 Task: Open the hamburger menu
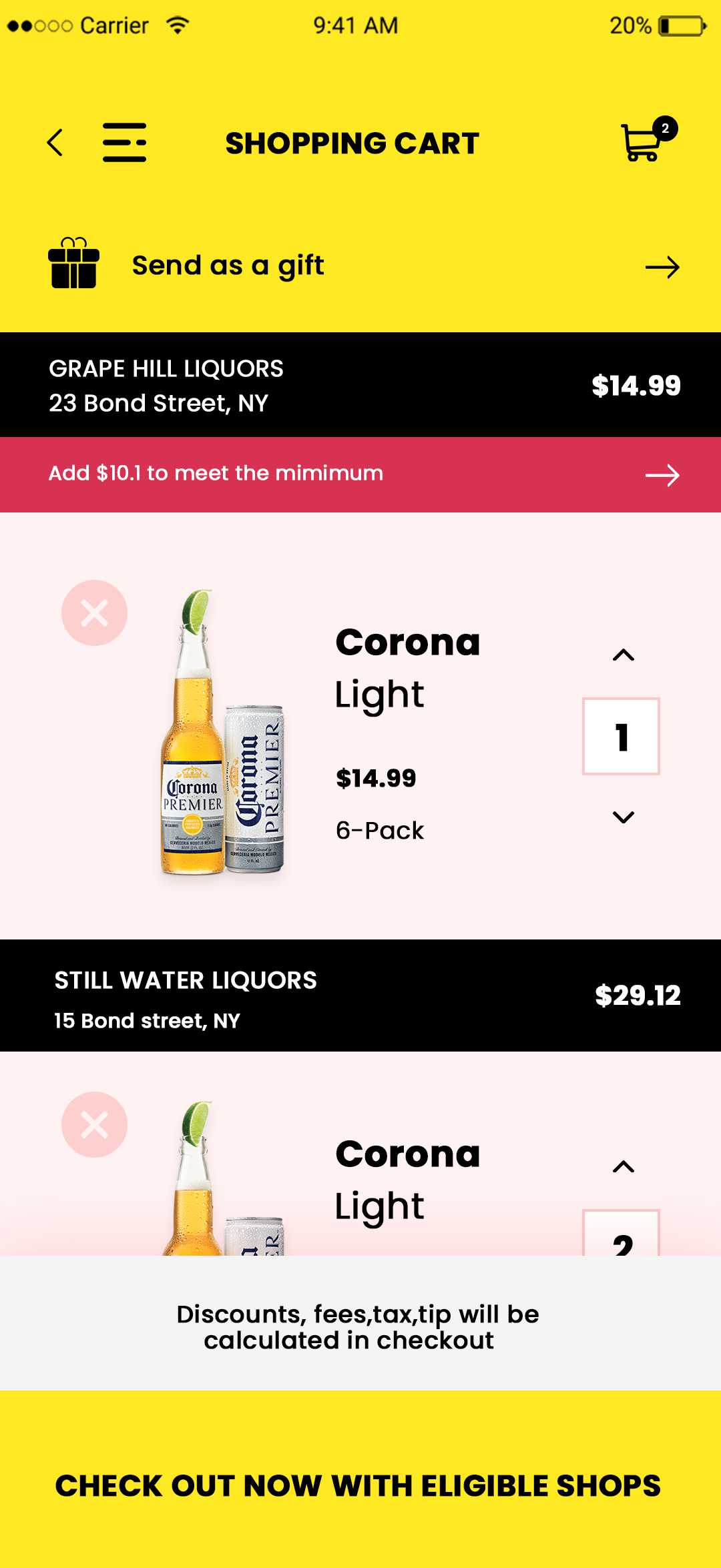124,143
